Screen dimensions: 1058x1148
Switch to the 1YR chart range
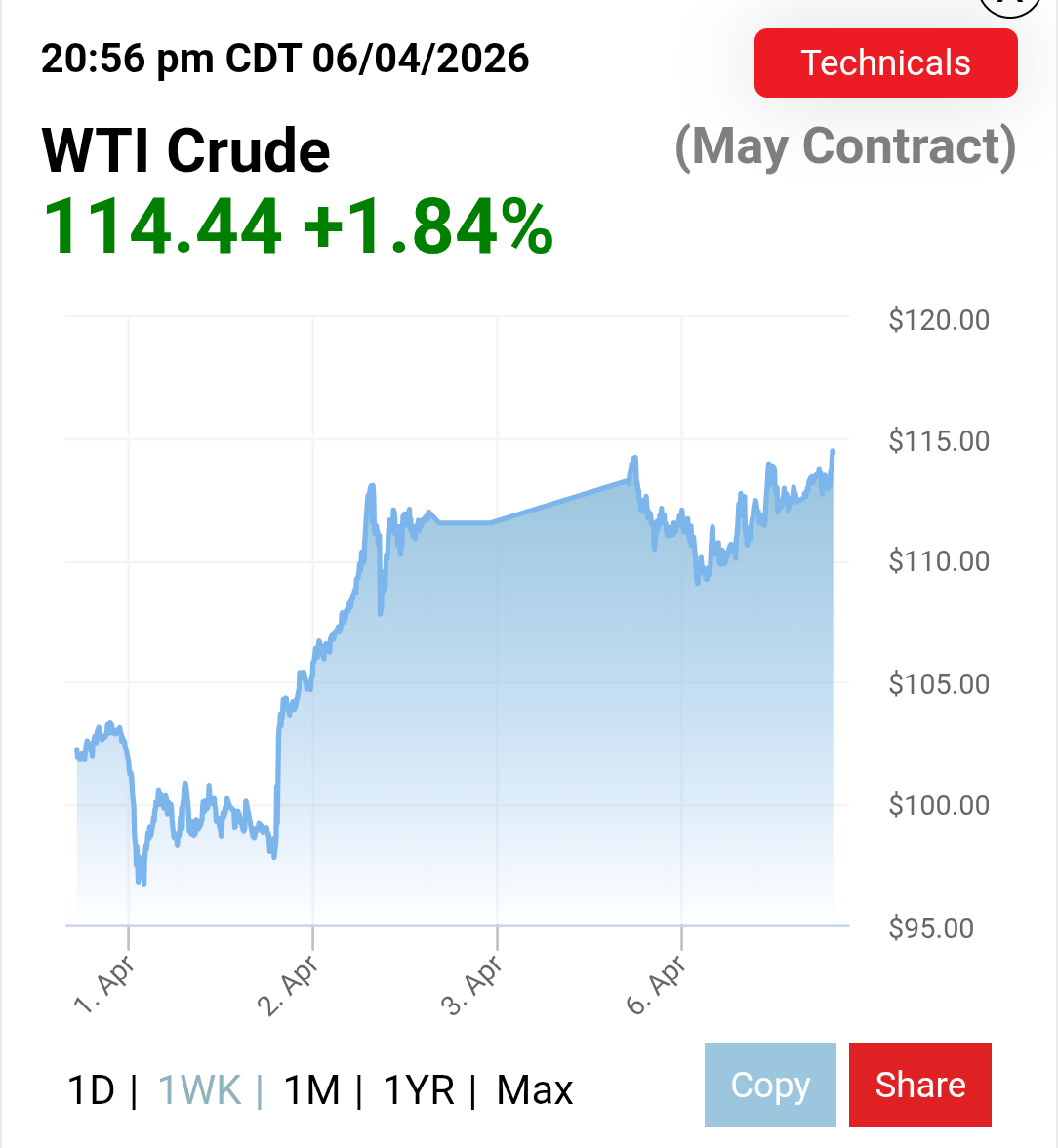(x=419, y=1089)
